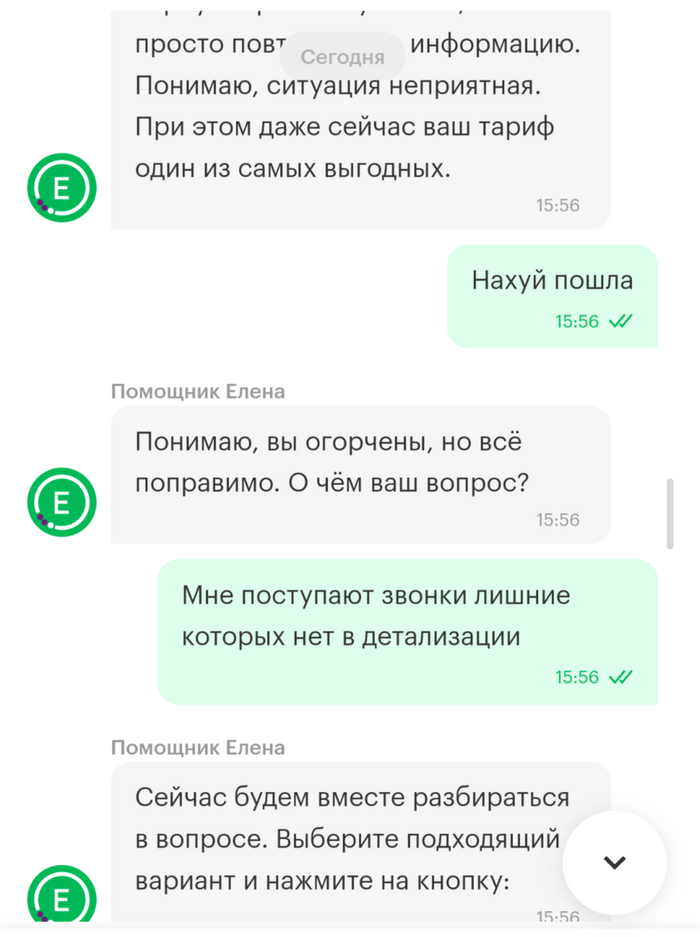Jump to the latest message with the down arrow

pos(614,862)
